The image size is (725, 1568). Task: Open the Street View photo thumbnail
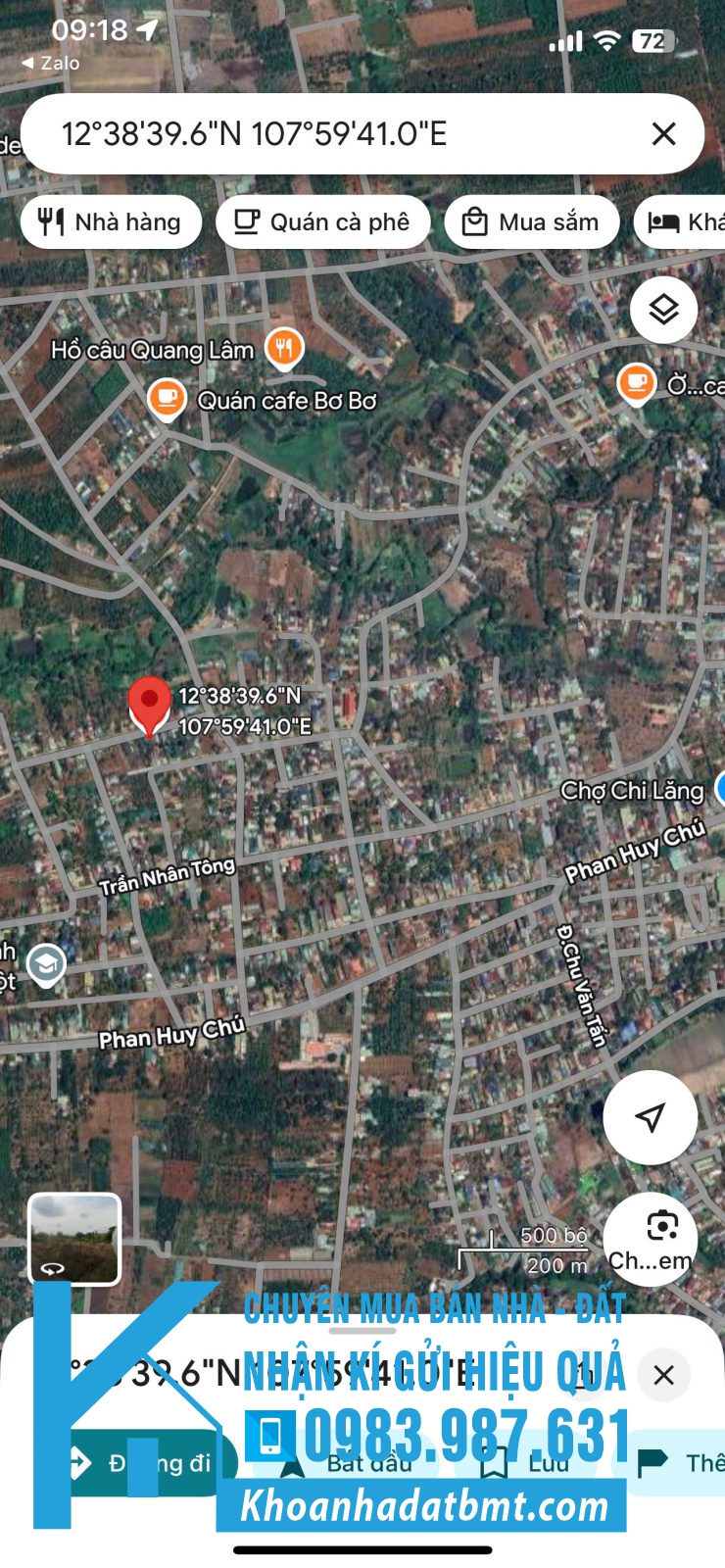coord(74,1239)
